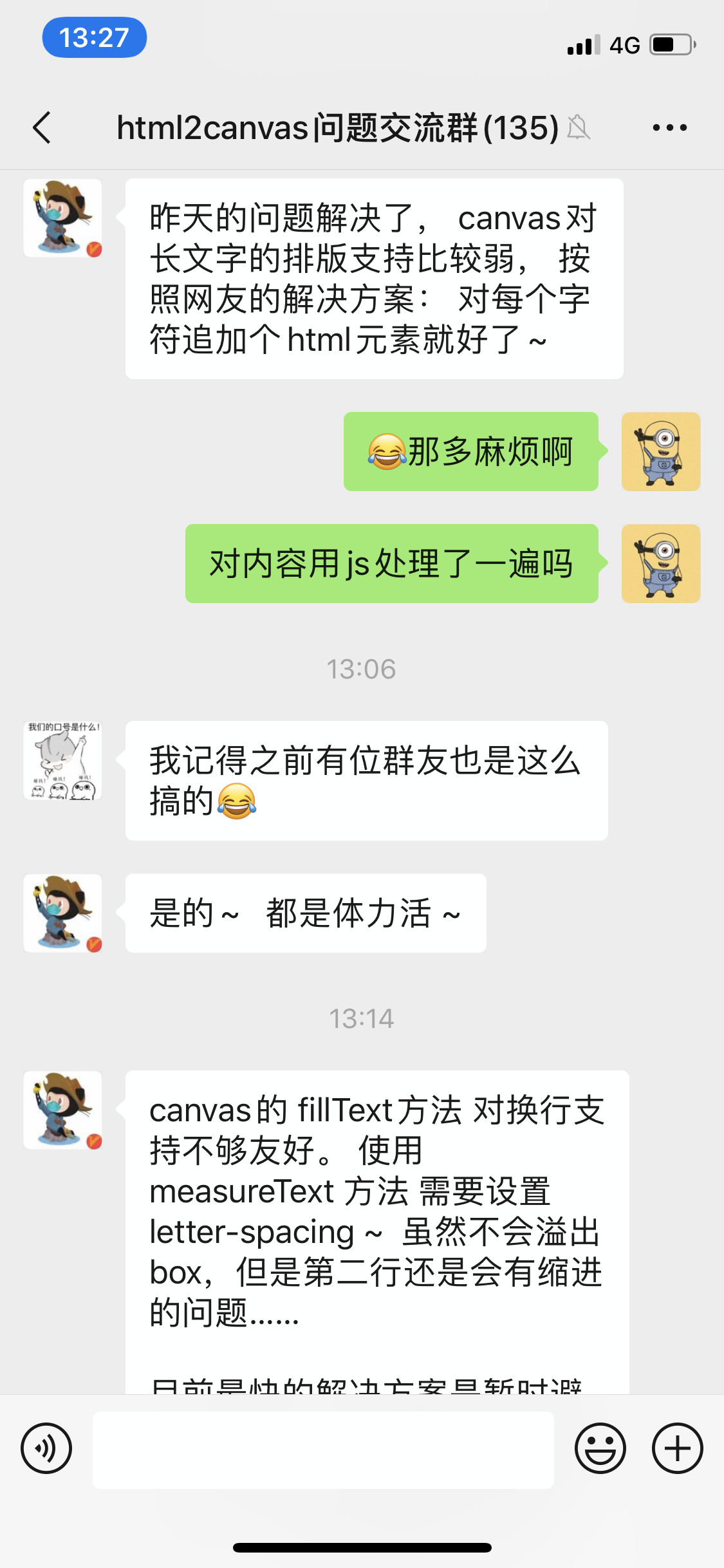The height and width of the screenshot is (1568, 724).
Task: Open the emoji sticker panel
Action: (x=600, y=1449)
